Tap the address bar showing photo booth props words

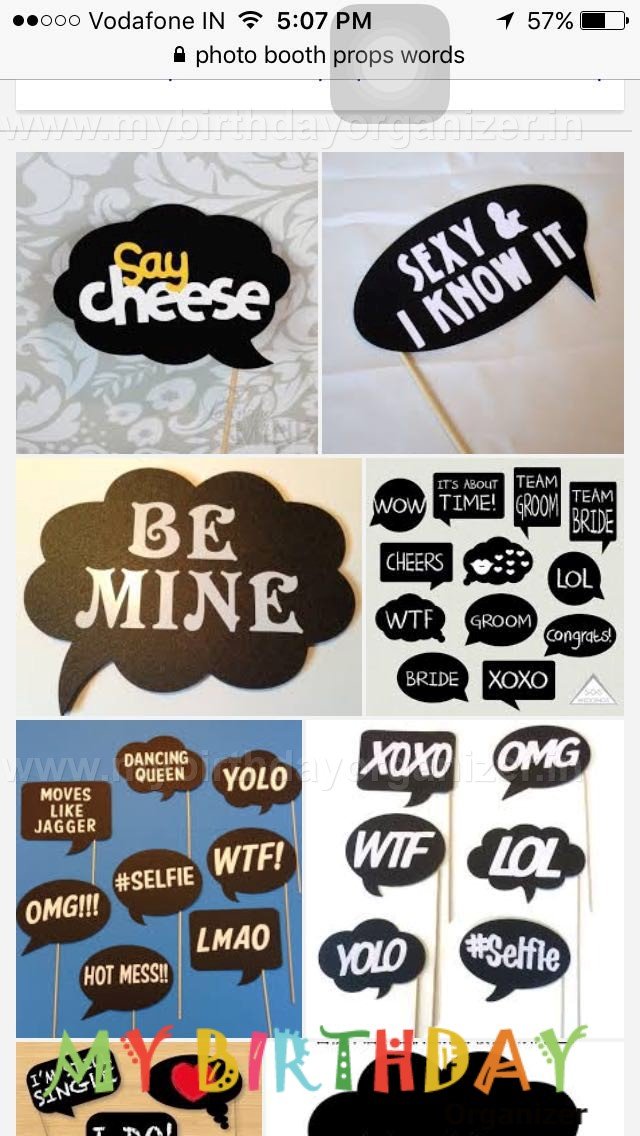pos(320,55)
